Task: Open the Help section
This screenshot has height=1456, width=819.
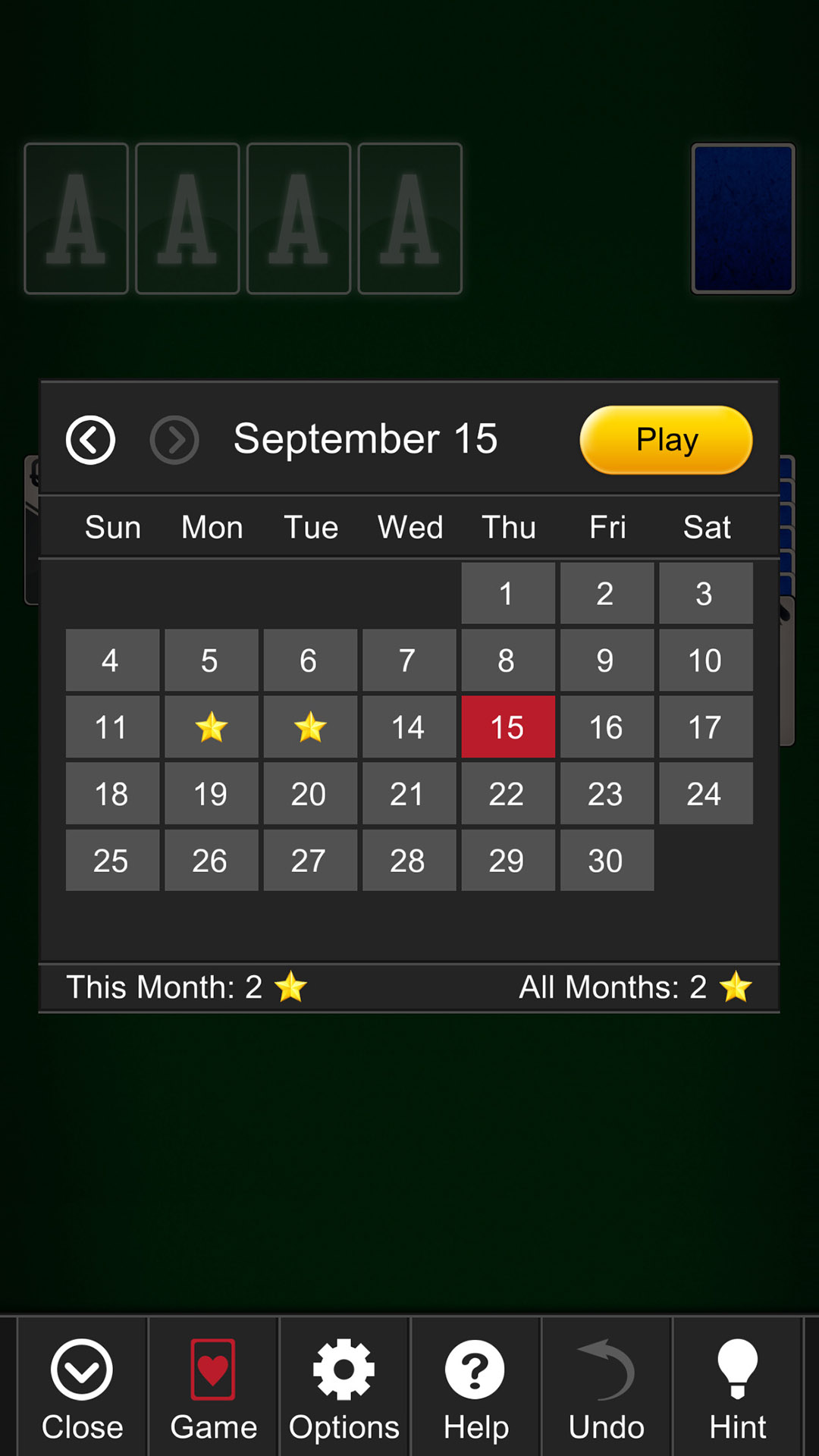Action: pyautogui.click(x=475, y=1389)
